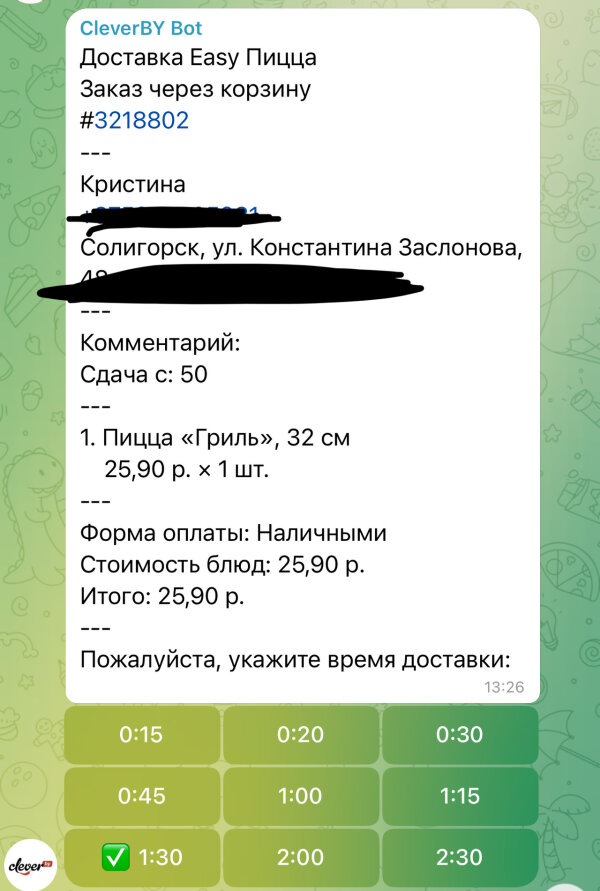Set delivery time to 2:00
This screenshot has width=600, height=891.
(x=300, y=857)
